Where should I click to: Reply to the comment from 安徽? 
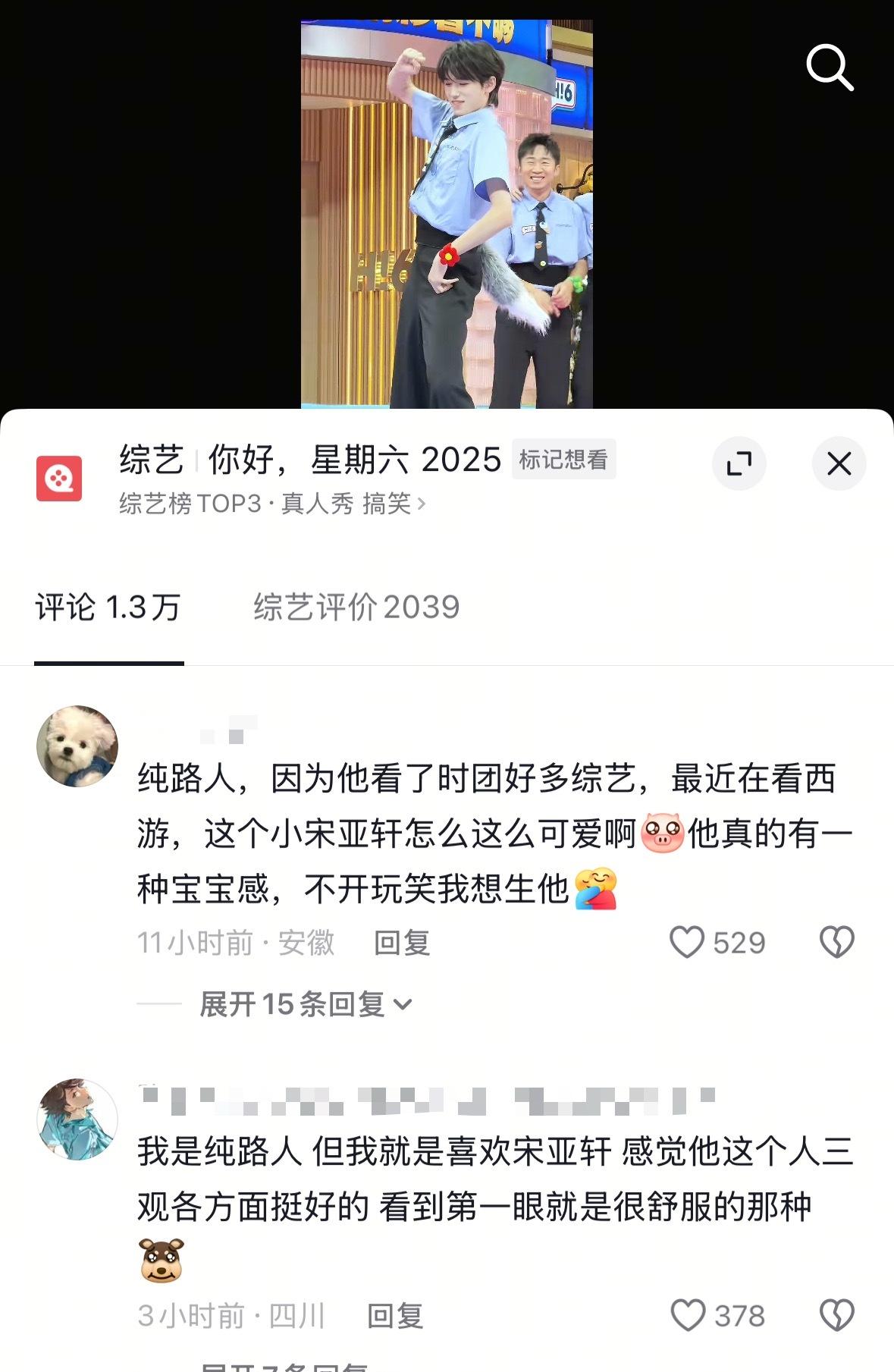(402, 943)
